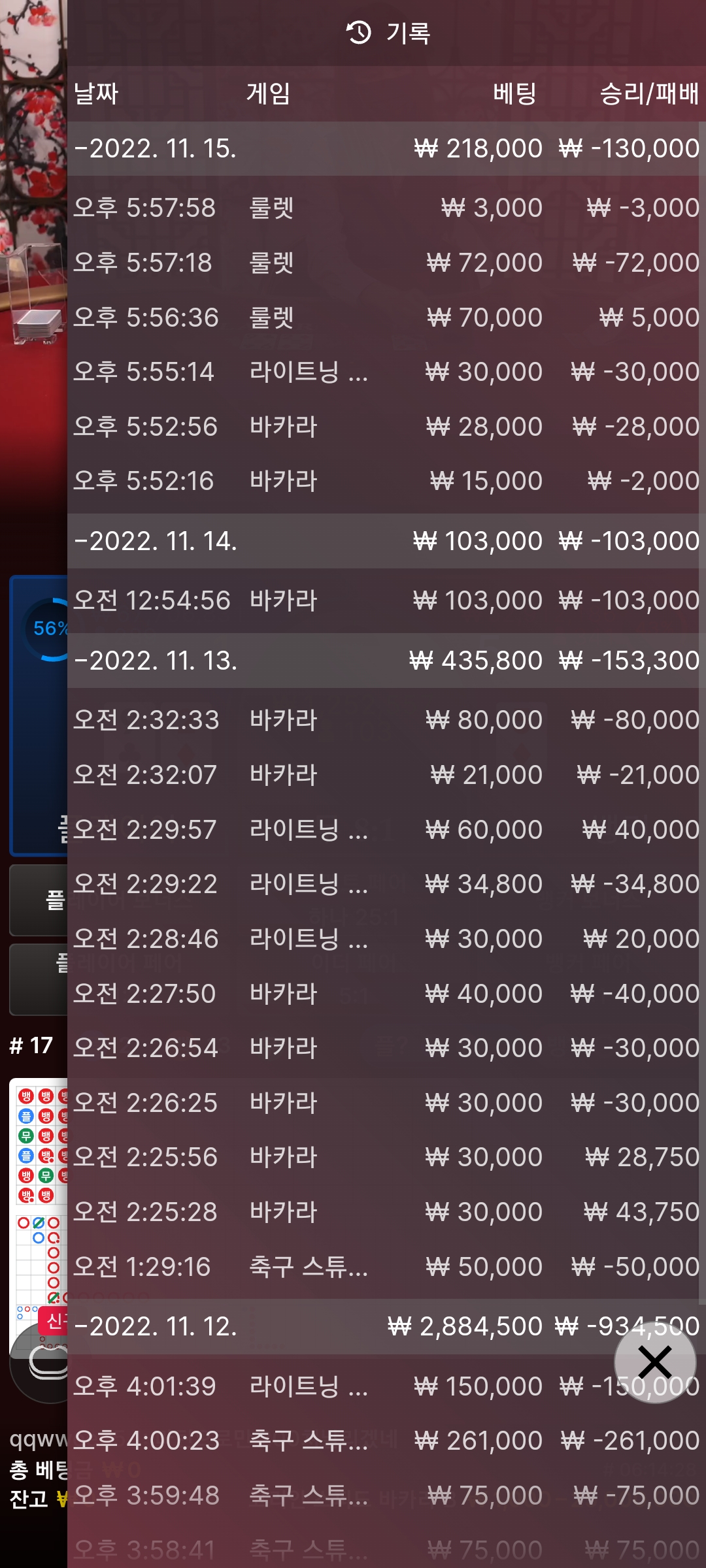
Task: Open the 오후 4:01:39 라이트닝 record
Action: (340, 1386)
